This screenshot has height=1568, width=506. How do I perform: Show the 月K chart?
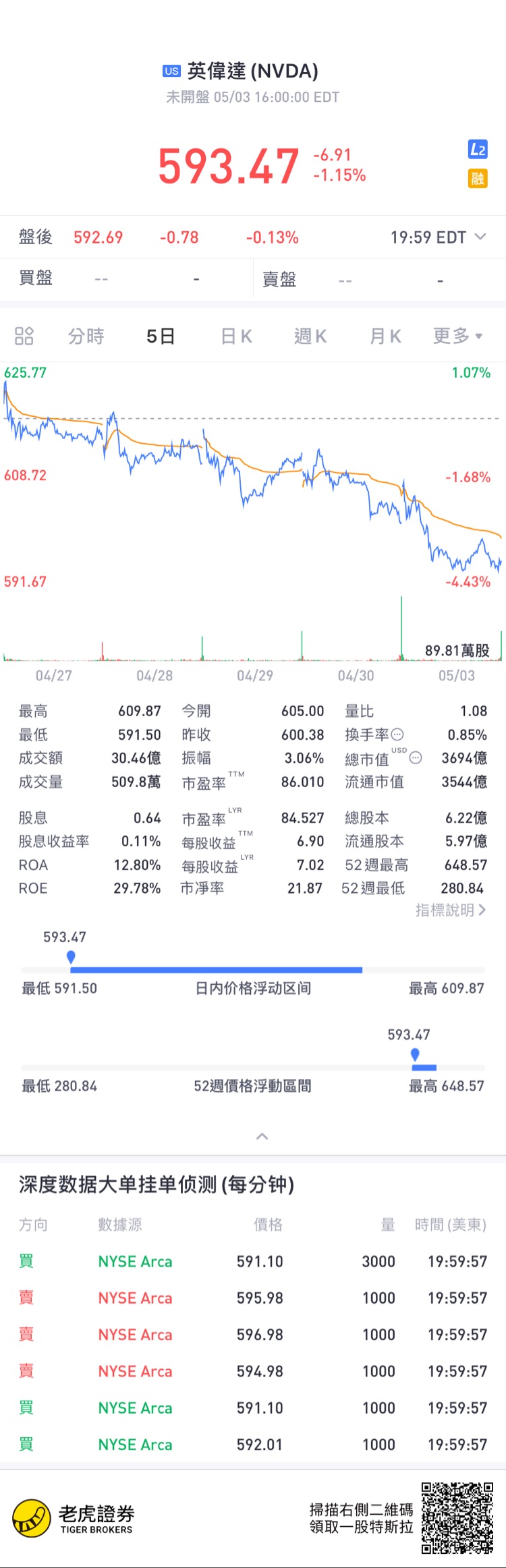[385, 336]
